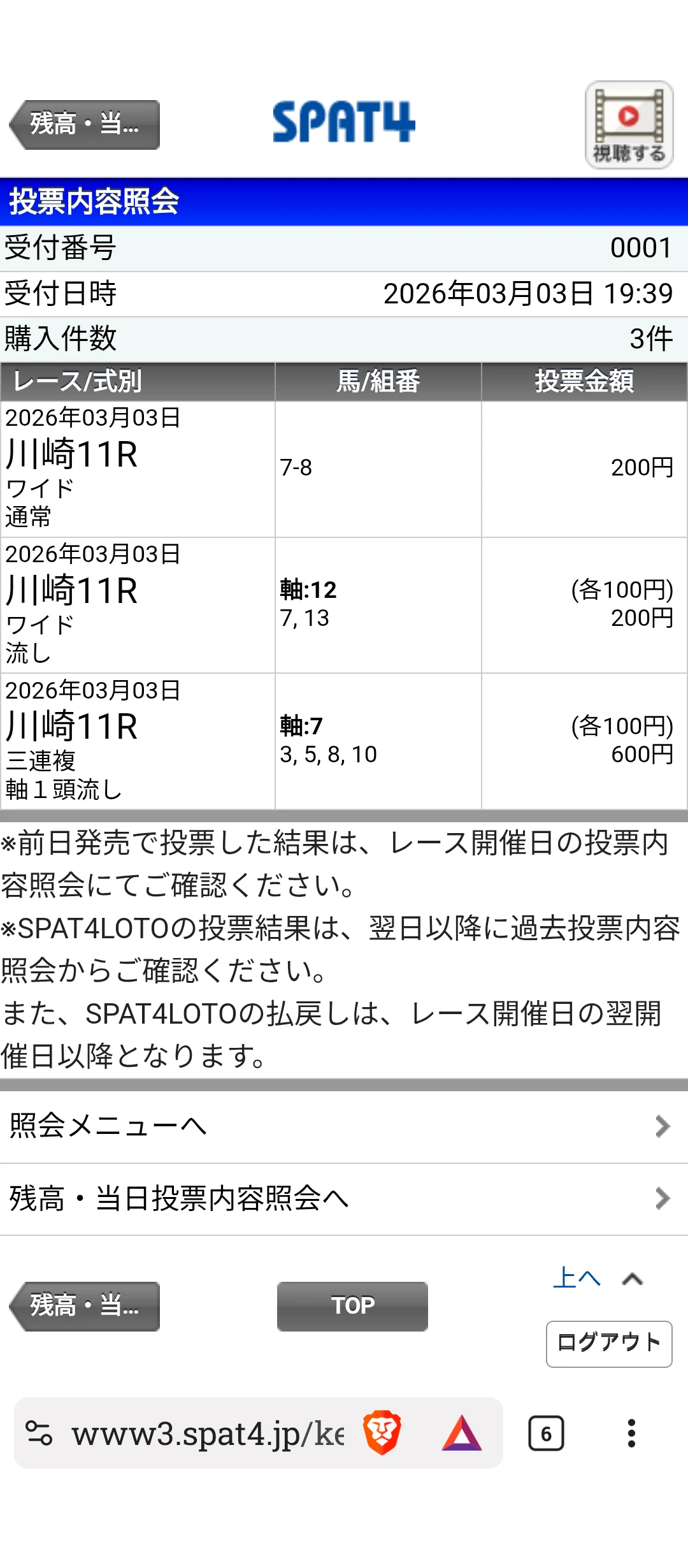Open the 視聴する video icon

(629, 125)
